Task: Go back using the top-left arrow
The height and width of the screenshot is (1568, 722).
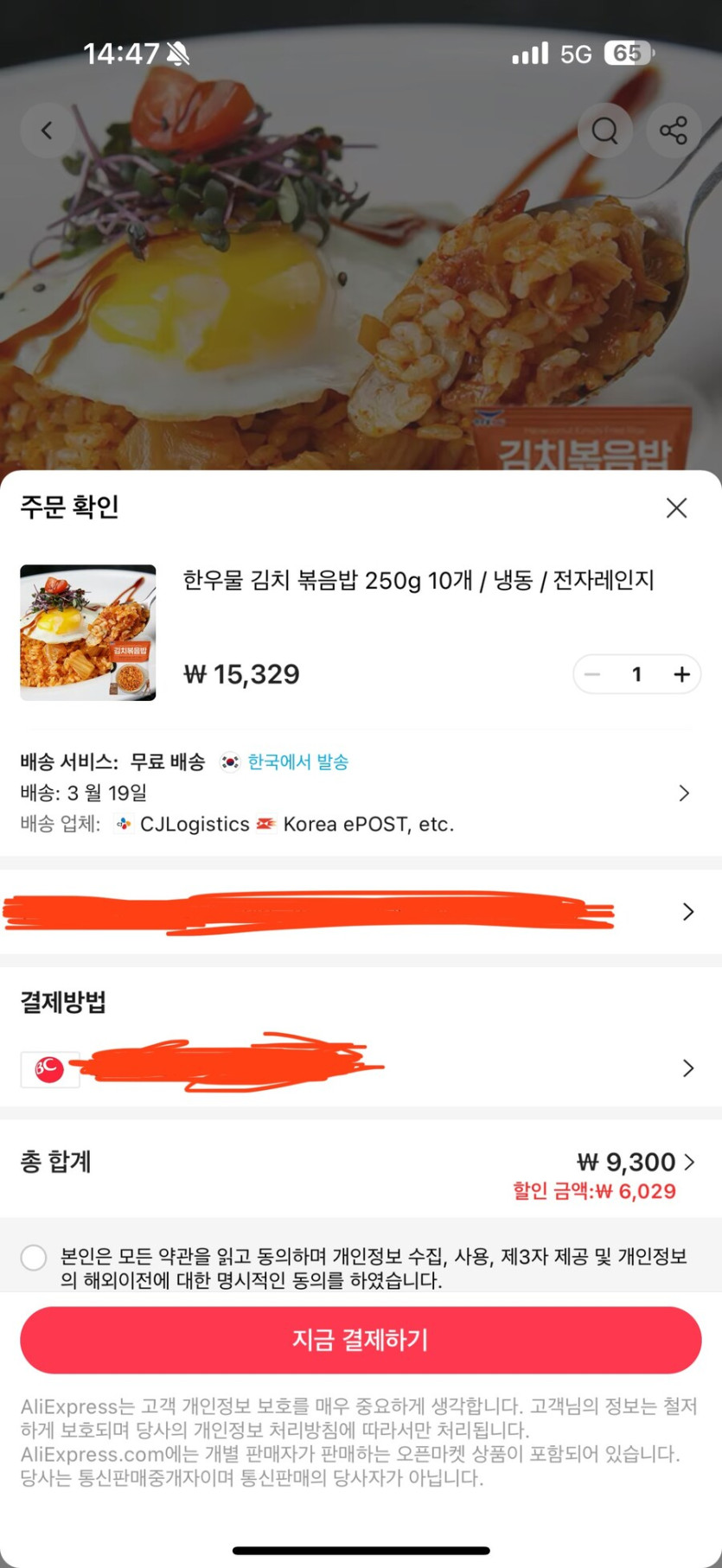Action: [47, 131]
